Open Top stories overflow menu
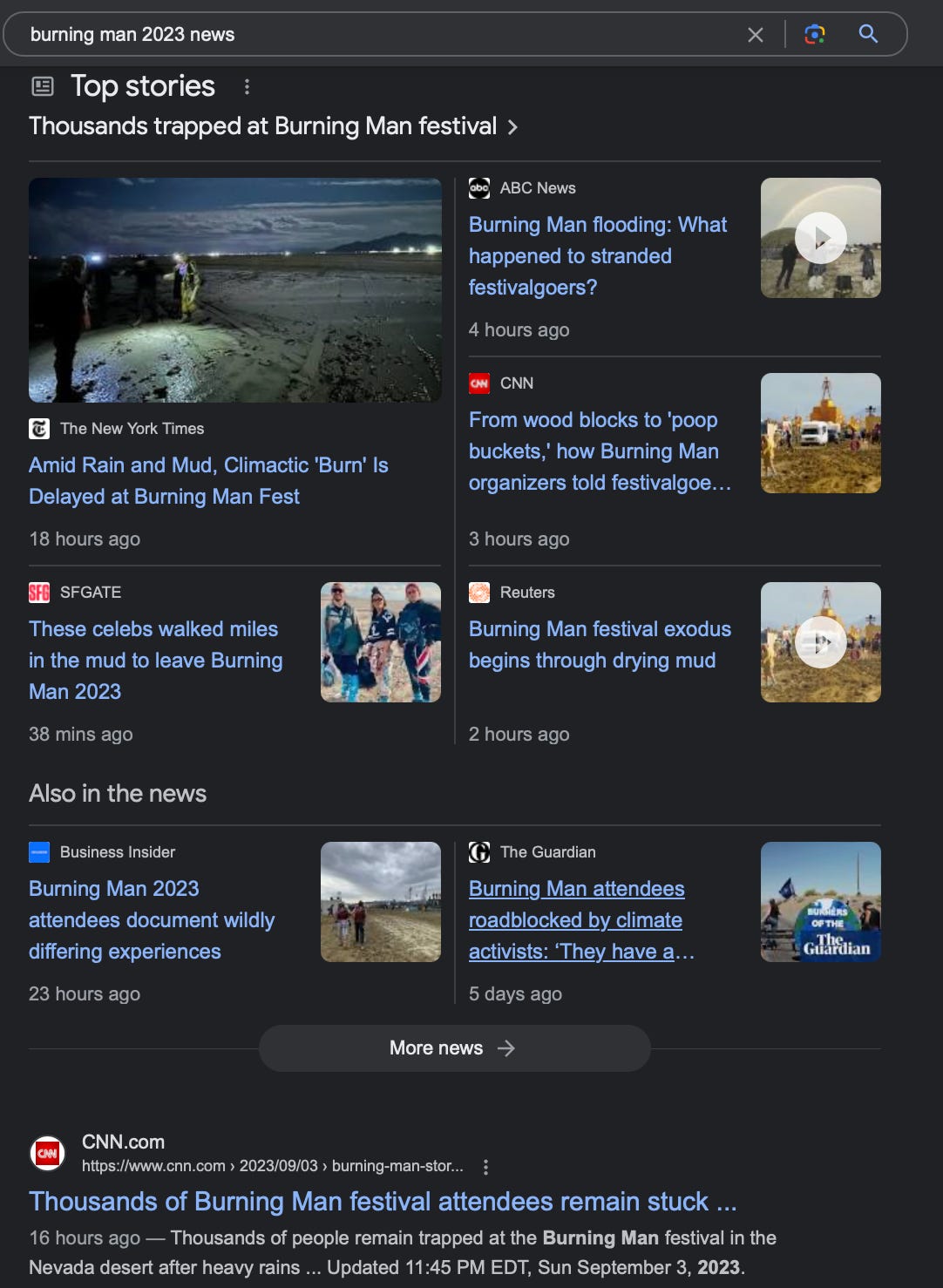Image resolution: width=943 pixels, height=1288 pixels. coord(248,86)
